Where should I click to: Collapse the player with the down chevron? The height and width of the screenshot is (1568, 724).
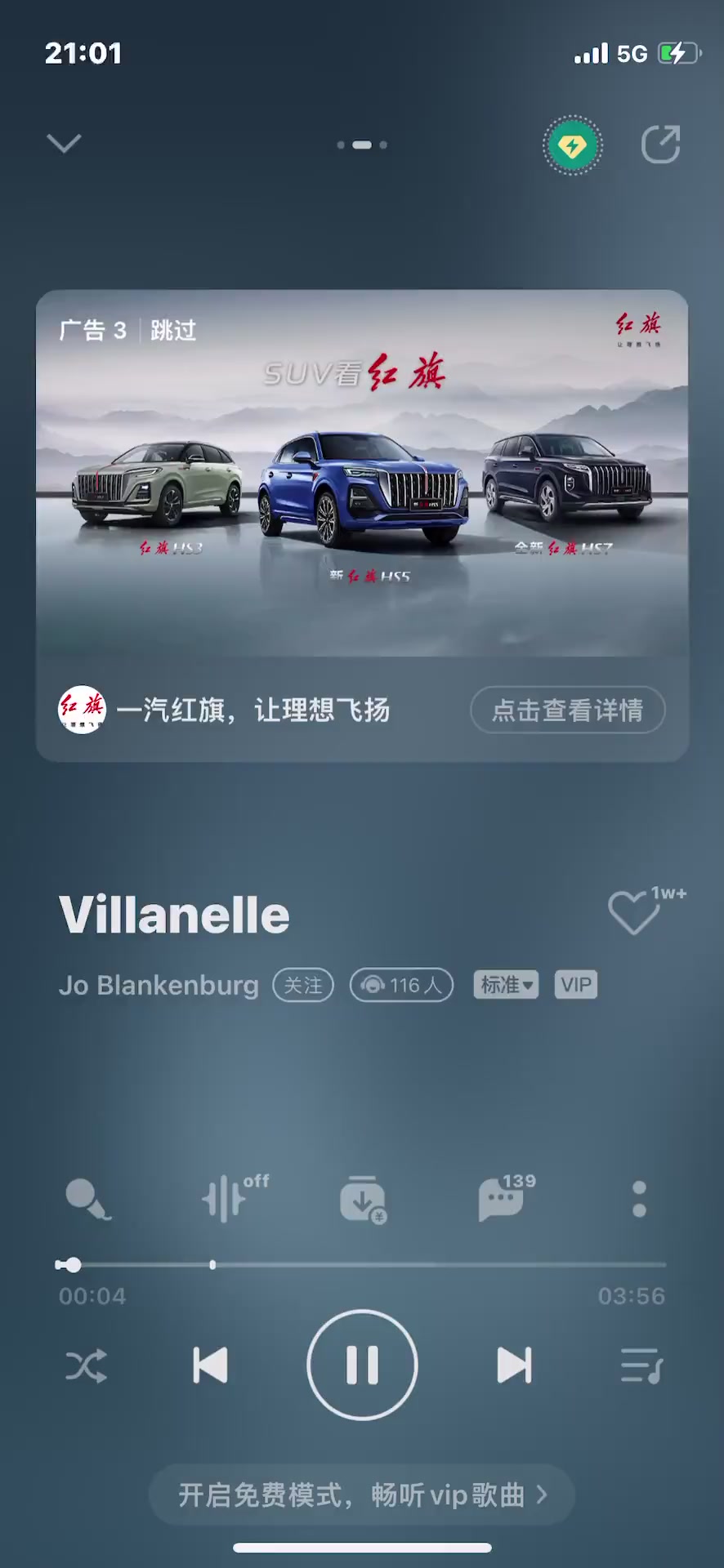[x=64, y=144]
